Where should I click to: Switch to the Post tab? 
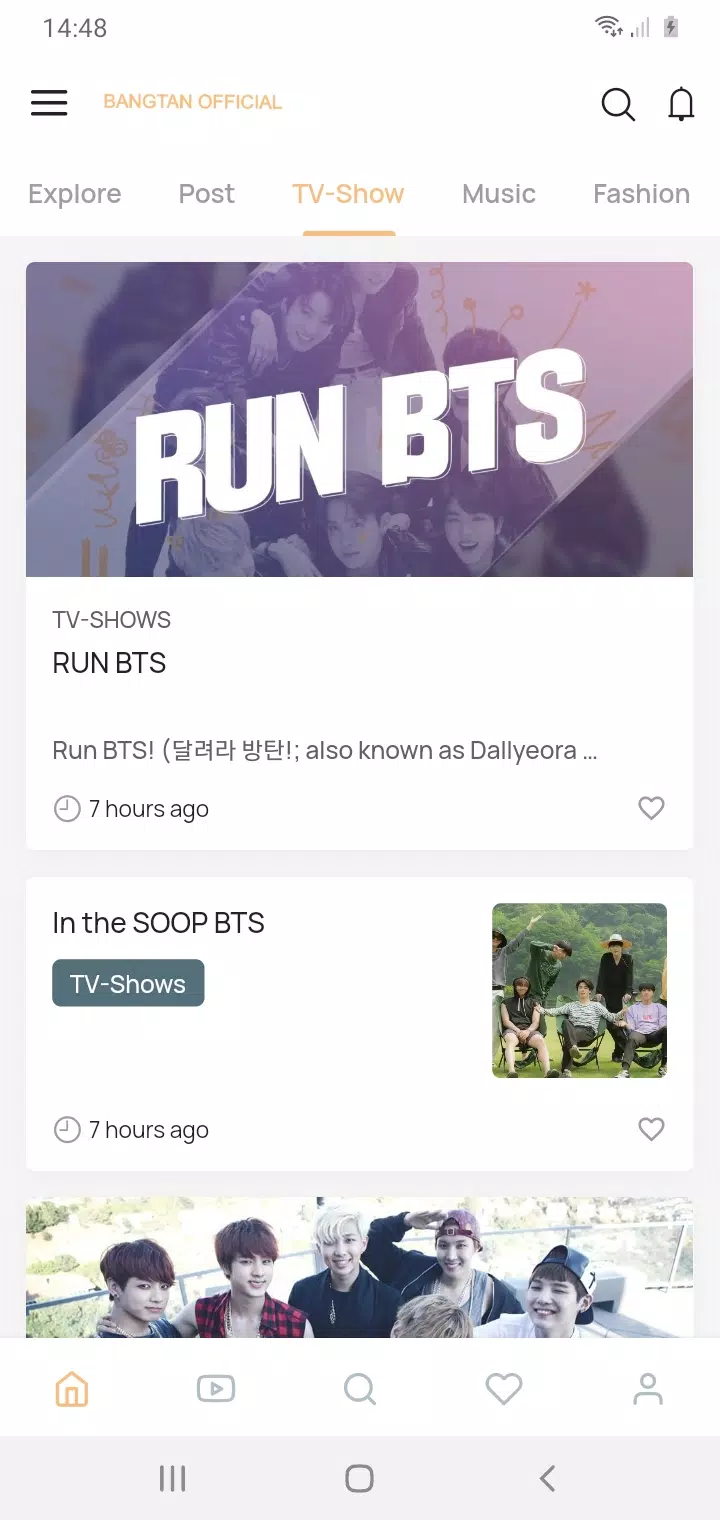(207, 194)
